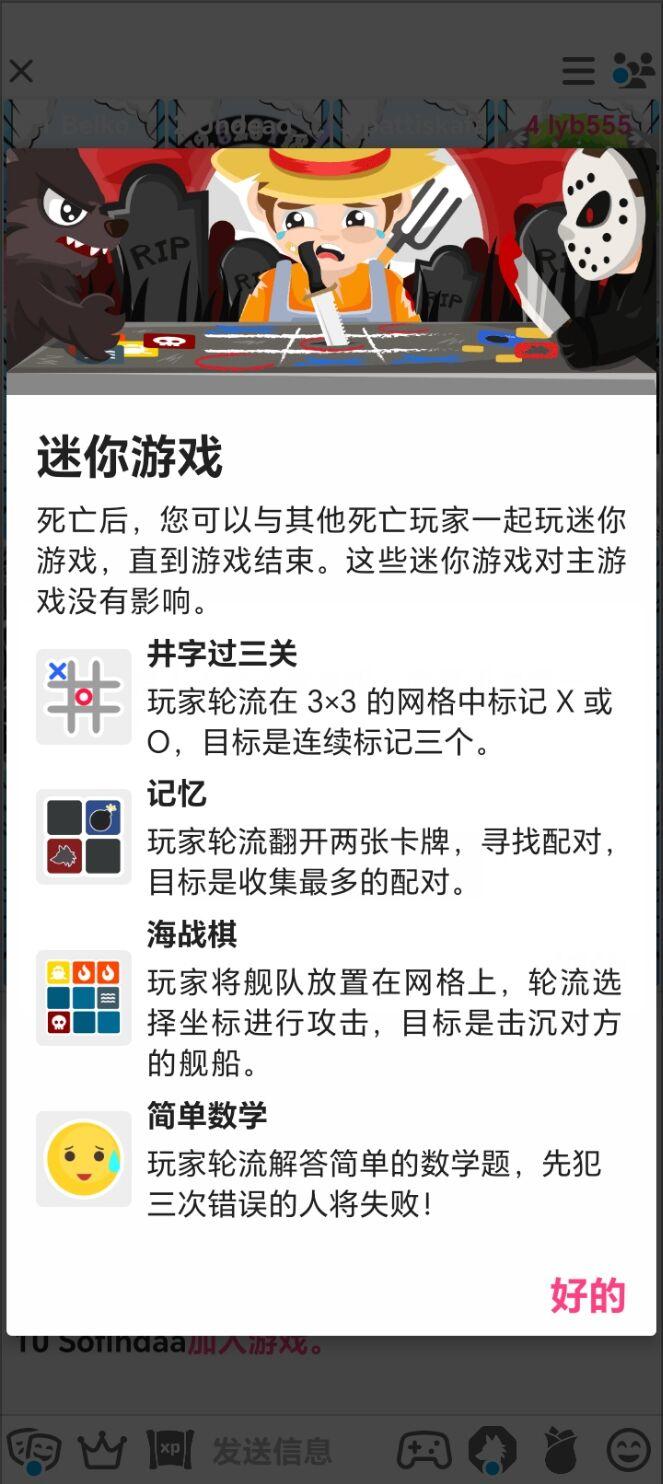Open the crown icon in the bottom bar

point(102,1449)
